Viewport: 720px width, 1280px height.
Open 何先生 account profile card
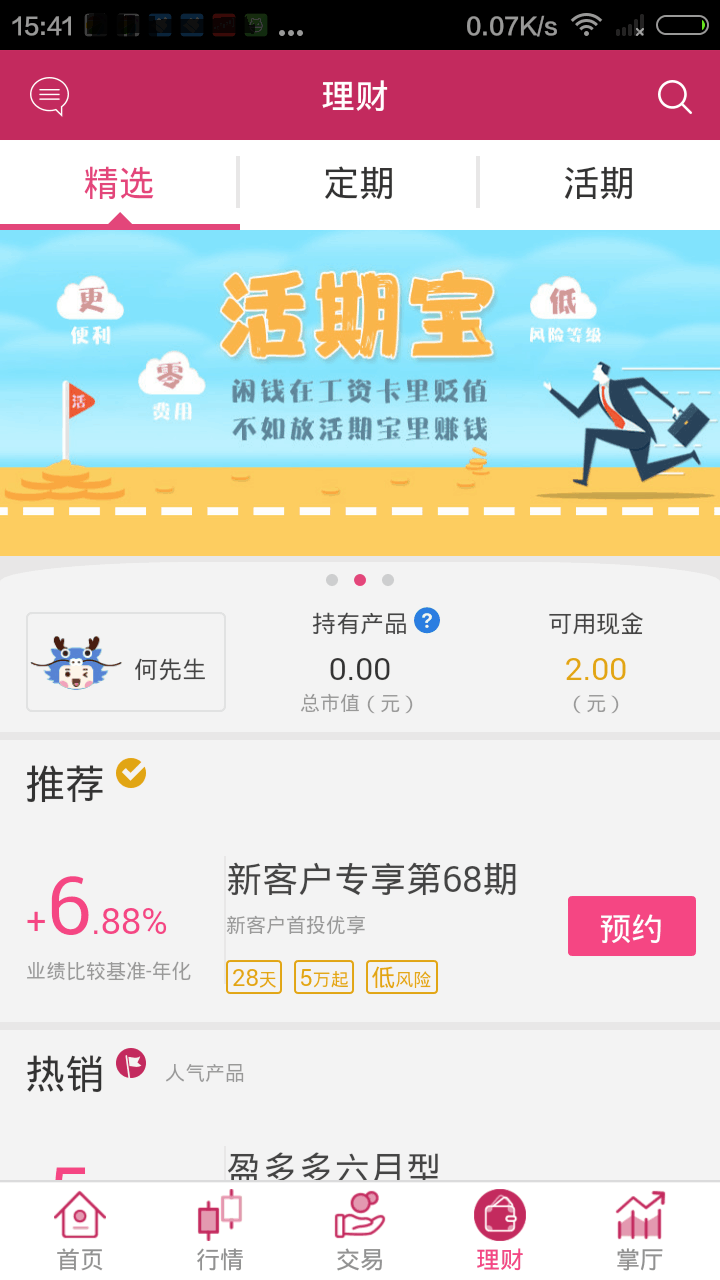coord(126,662)
